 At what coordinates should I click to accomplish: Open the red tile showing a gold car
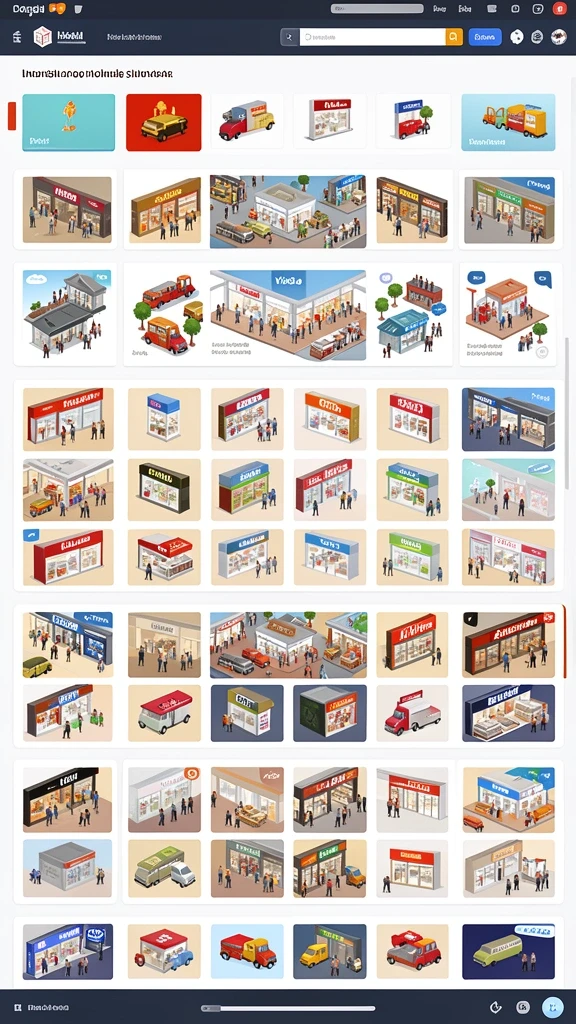click(x=164, y=122)
